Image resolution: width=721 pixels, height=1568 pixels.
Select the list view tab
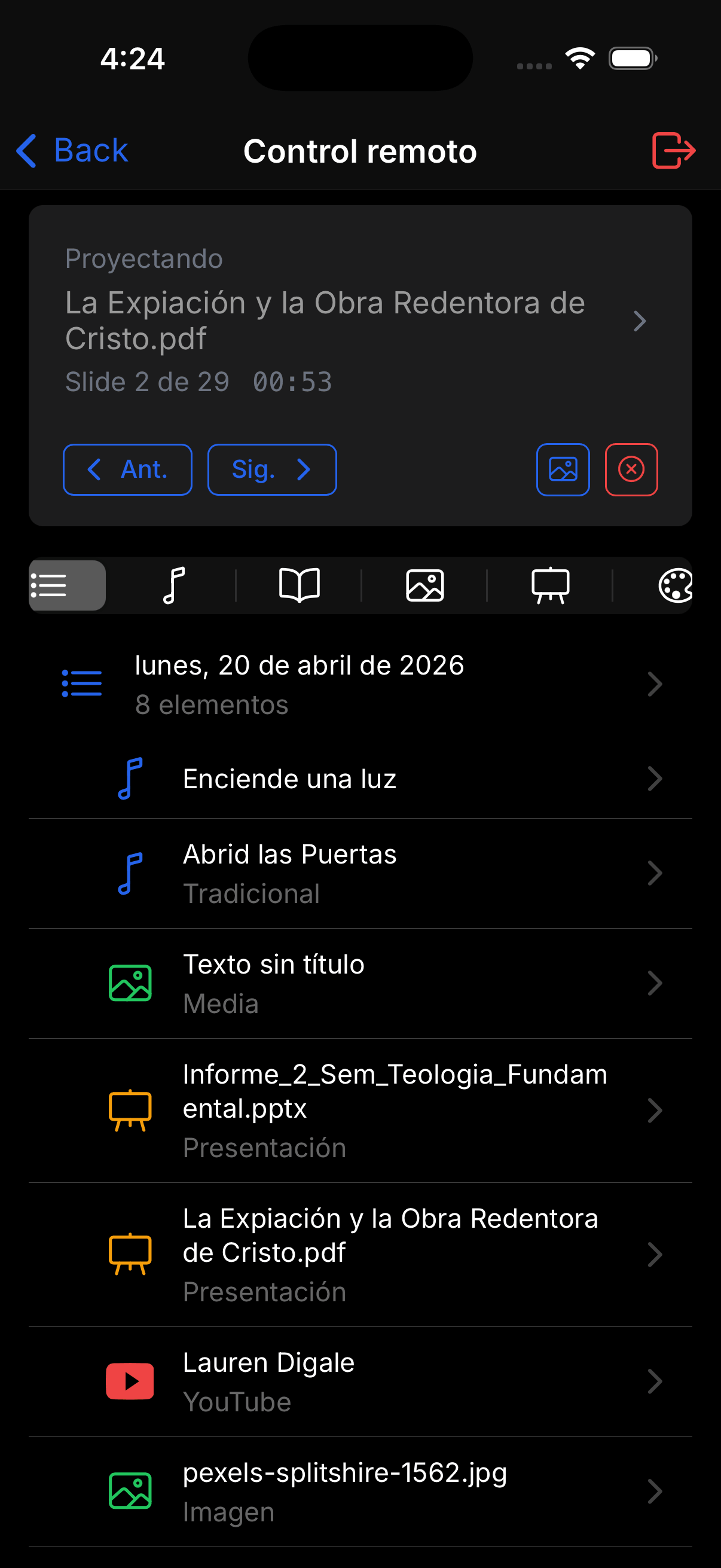click(x=67, y=585)
